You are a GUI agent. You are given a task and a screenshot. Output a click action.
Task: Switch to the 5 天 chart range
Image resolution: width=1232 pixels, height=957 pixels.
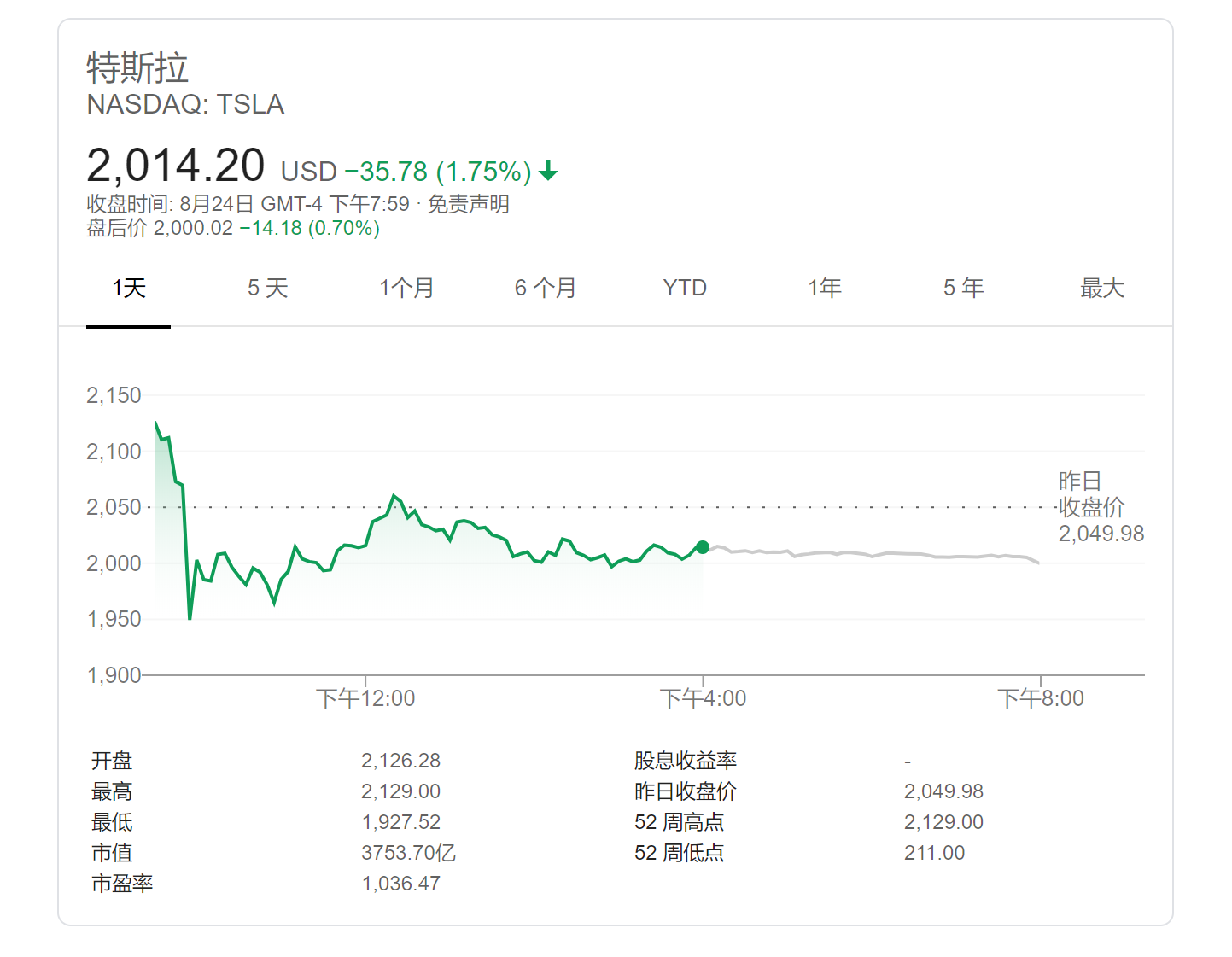pyautogui.click(x=267, y=289)
